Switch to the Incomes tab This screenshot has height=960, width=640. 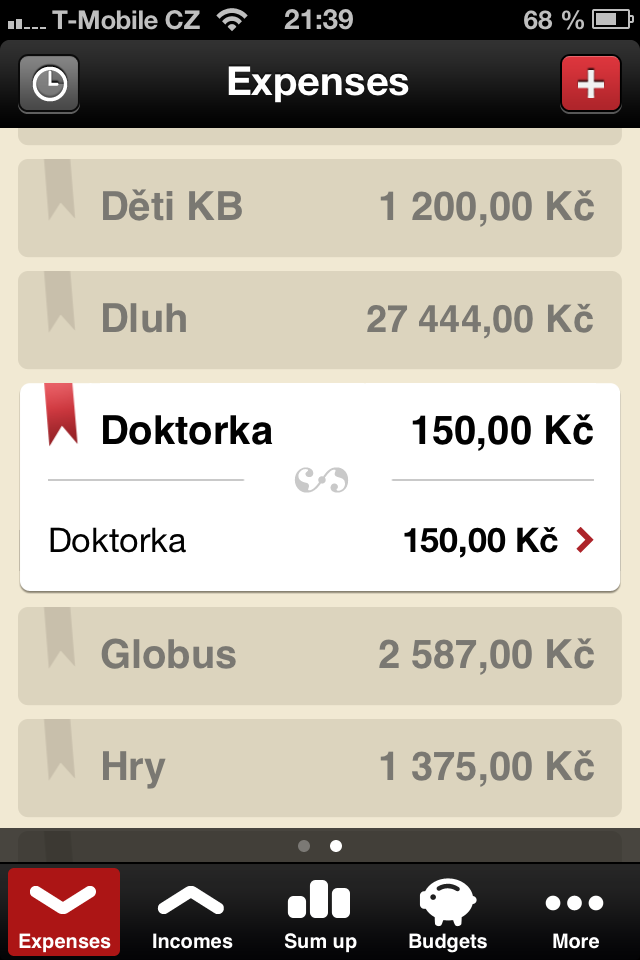(192, 912)
